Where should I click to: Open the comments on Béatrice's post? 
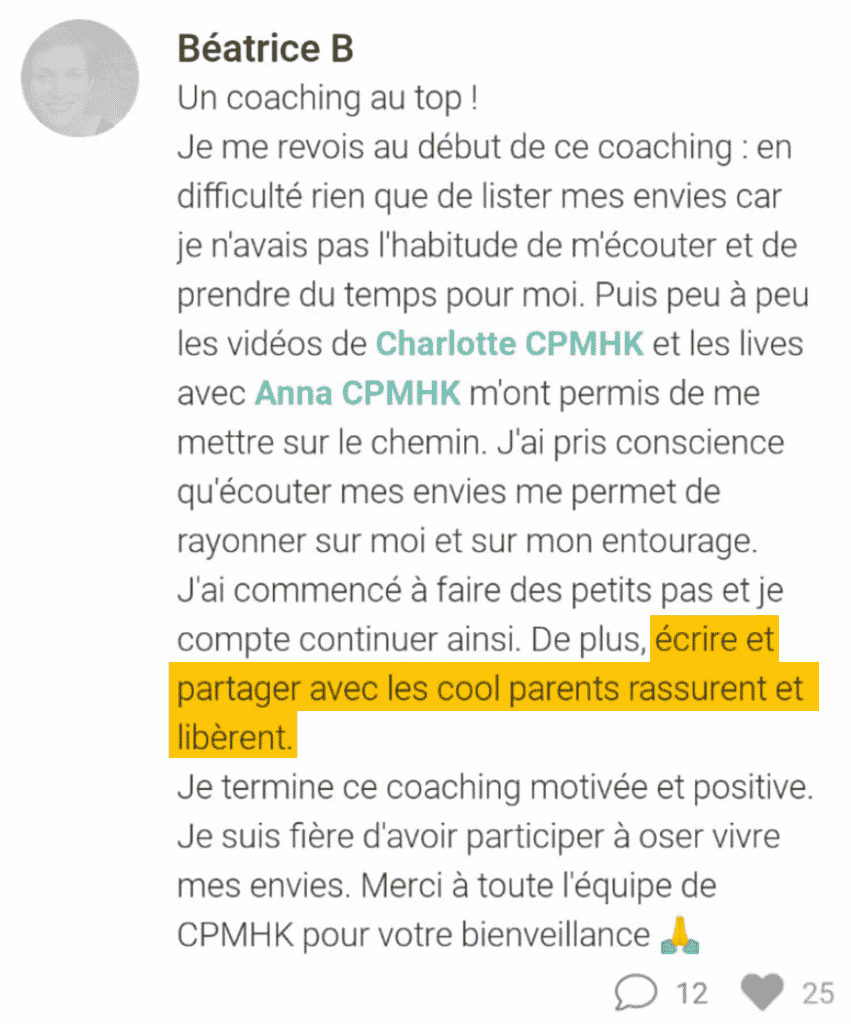[637, 991]
